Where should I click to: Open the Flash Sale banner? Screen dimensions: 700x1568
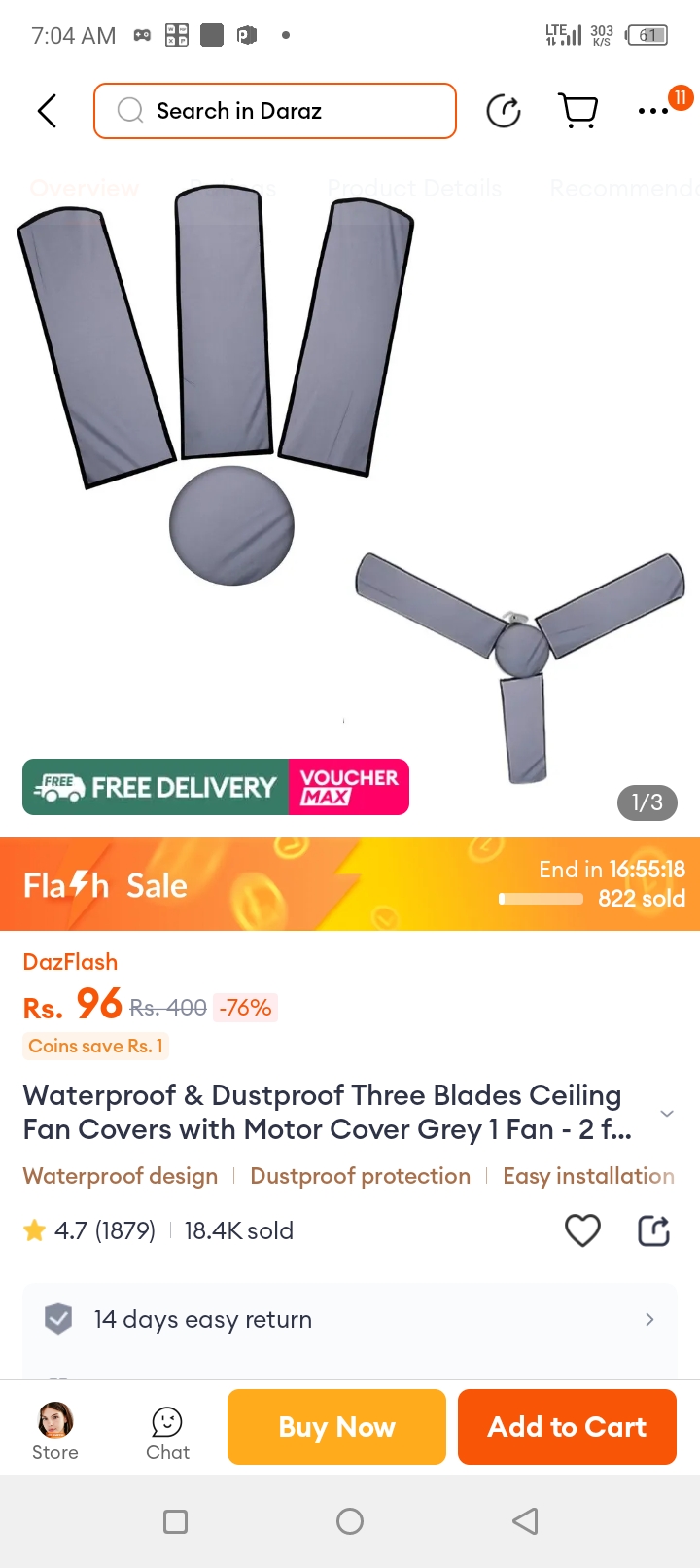350,884
